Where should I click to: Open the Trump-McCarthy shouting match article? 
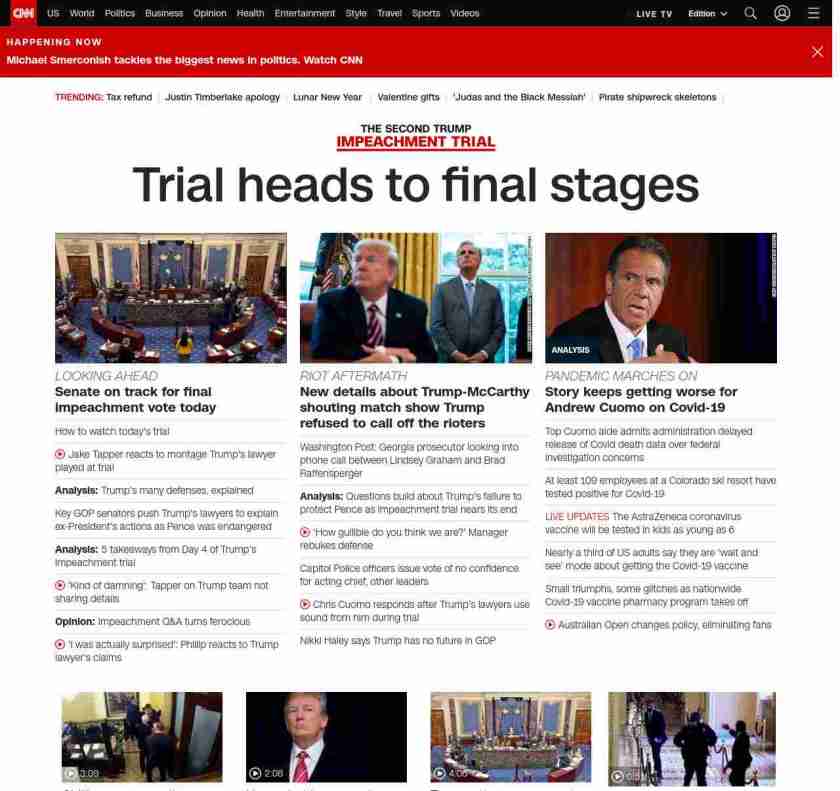[x=414, y=407]
